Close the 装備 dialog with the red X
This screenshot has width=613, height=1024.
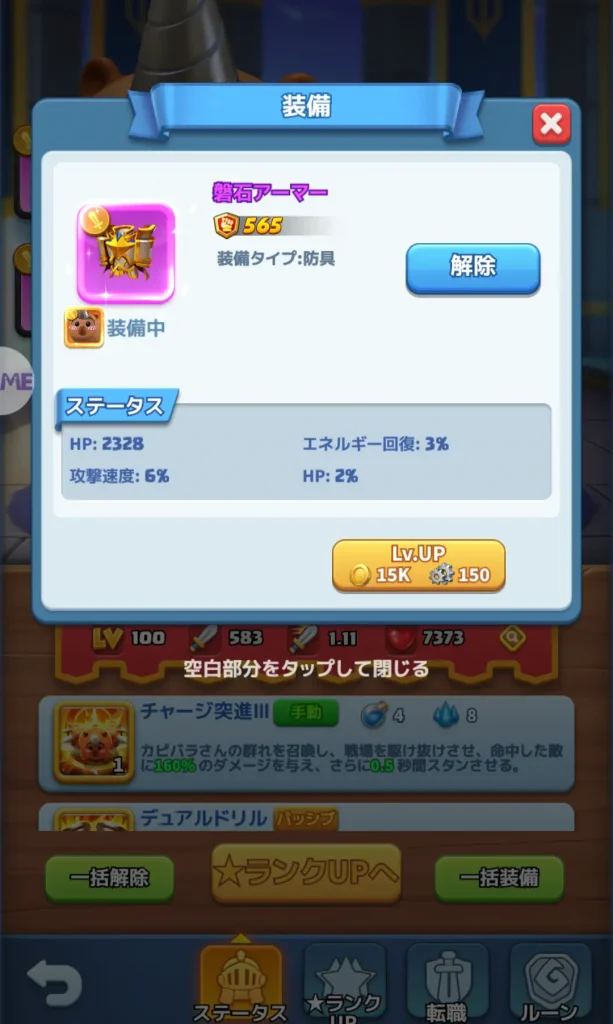[550, 125]
